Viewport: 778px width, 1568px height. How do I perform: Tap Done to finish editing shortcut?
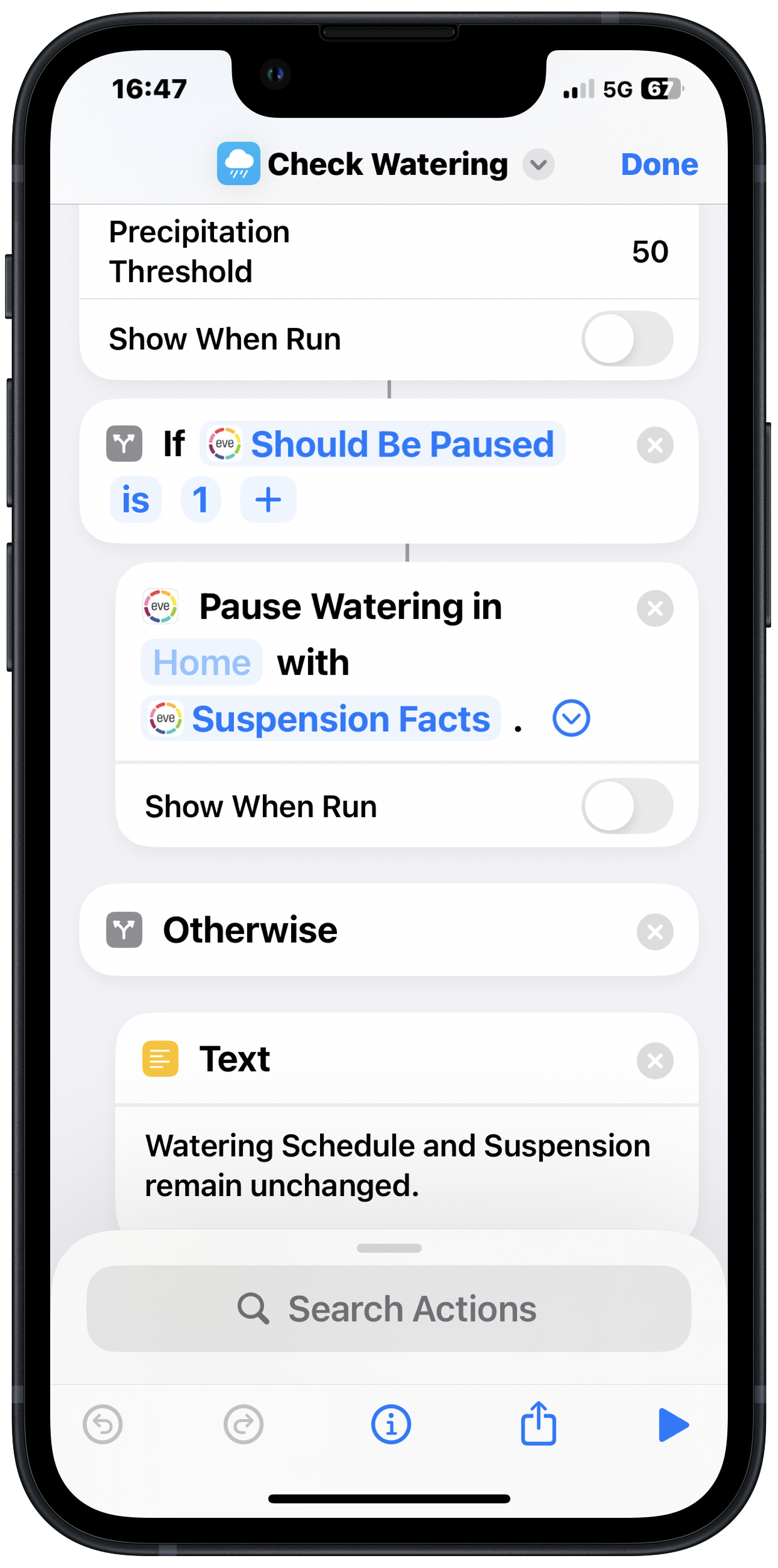point(659,164)
